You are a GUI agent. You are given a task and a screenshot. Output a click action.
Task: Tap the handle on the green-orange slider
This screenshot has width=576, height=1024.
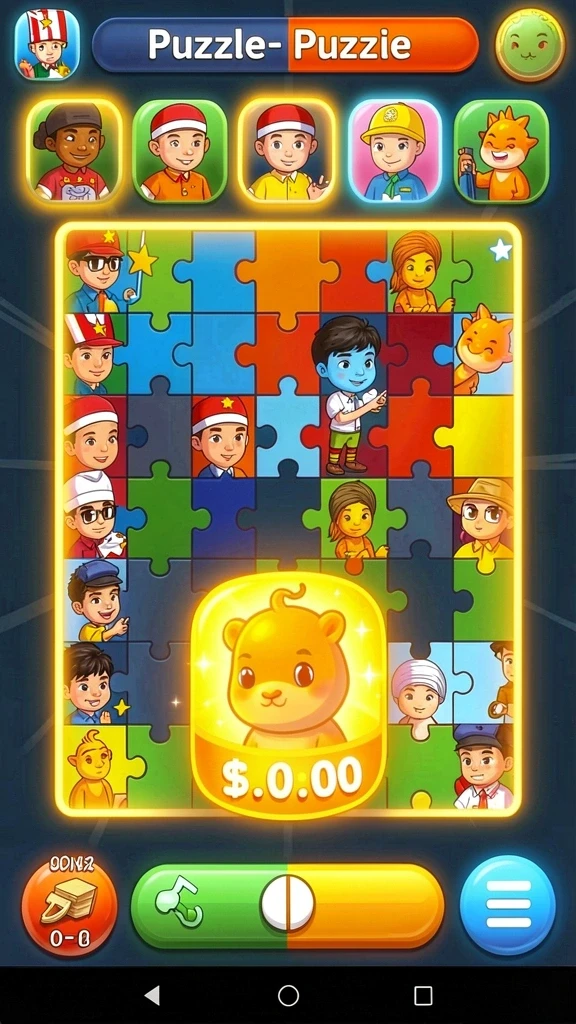click(287, 904)
